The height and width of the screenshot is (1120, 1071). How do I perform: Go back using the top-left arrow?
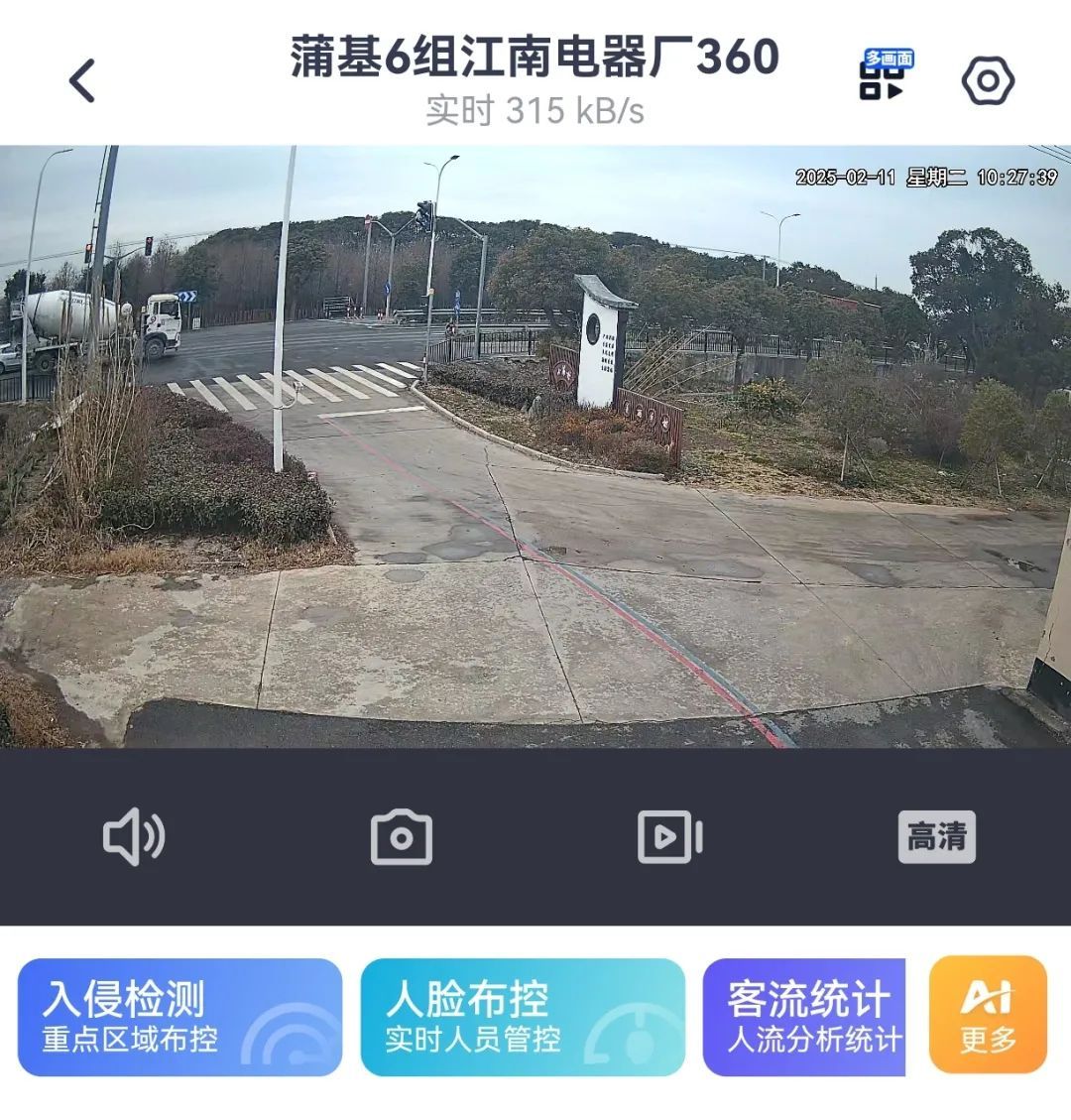pos(83,80)
